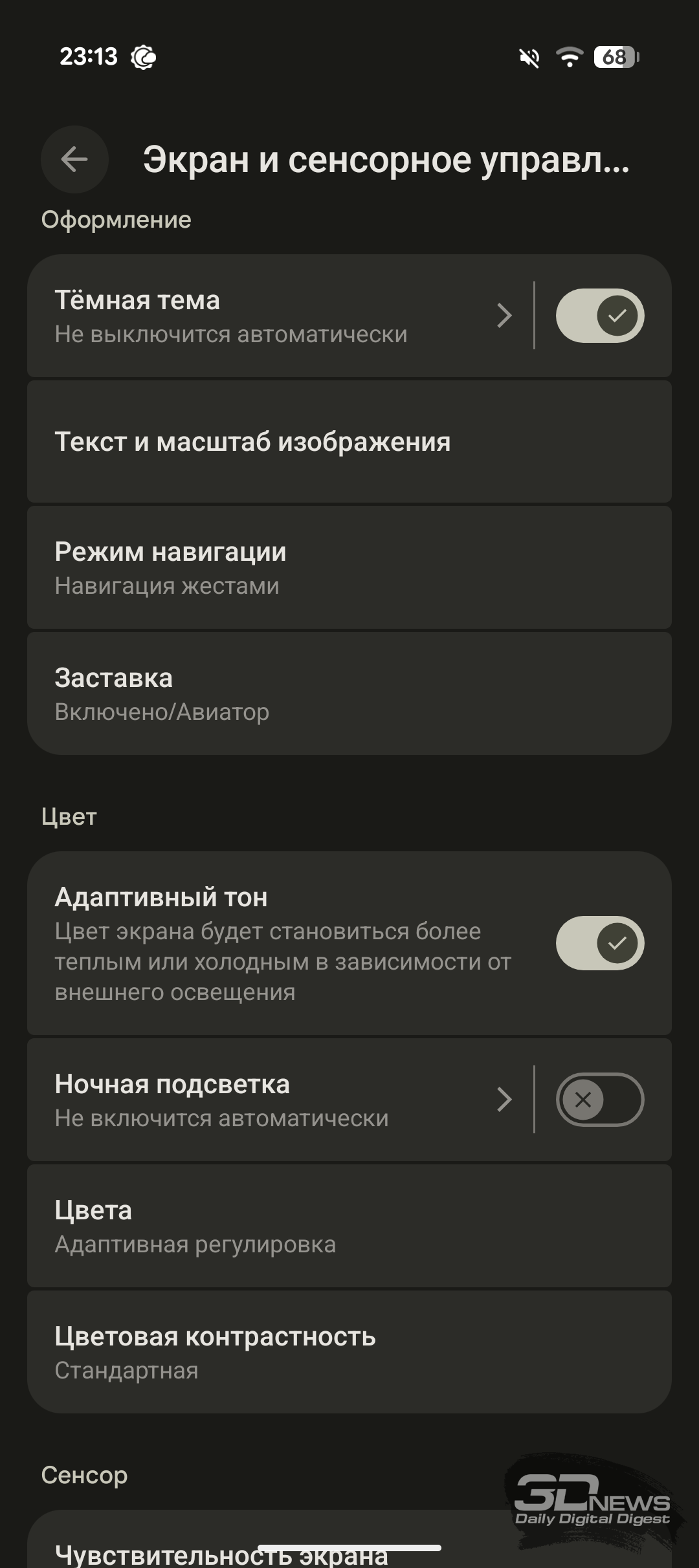This screenshot has width=699, height=1568.
Task: Turn off the Тёмная тема switch
Action: (x=600, y=316)
